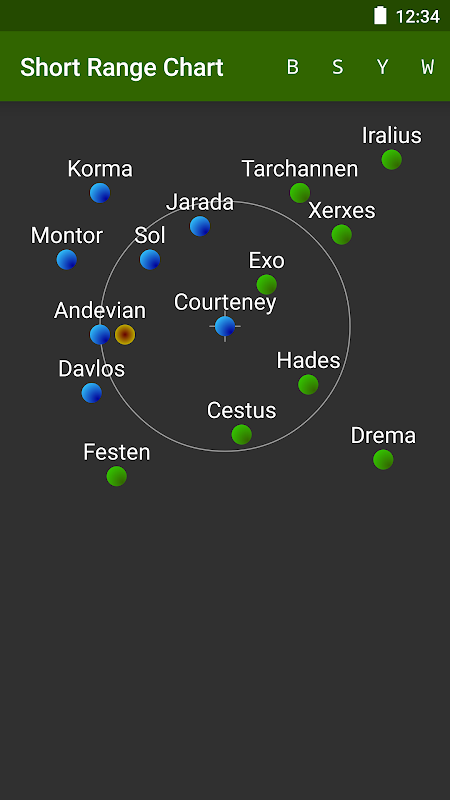Viewport: 450px width, 800px height.
Task: Select the Korma system
Action: [x=100, y=193]
